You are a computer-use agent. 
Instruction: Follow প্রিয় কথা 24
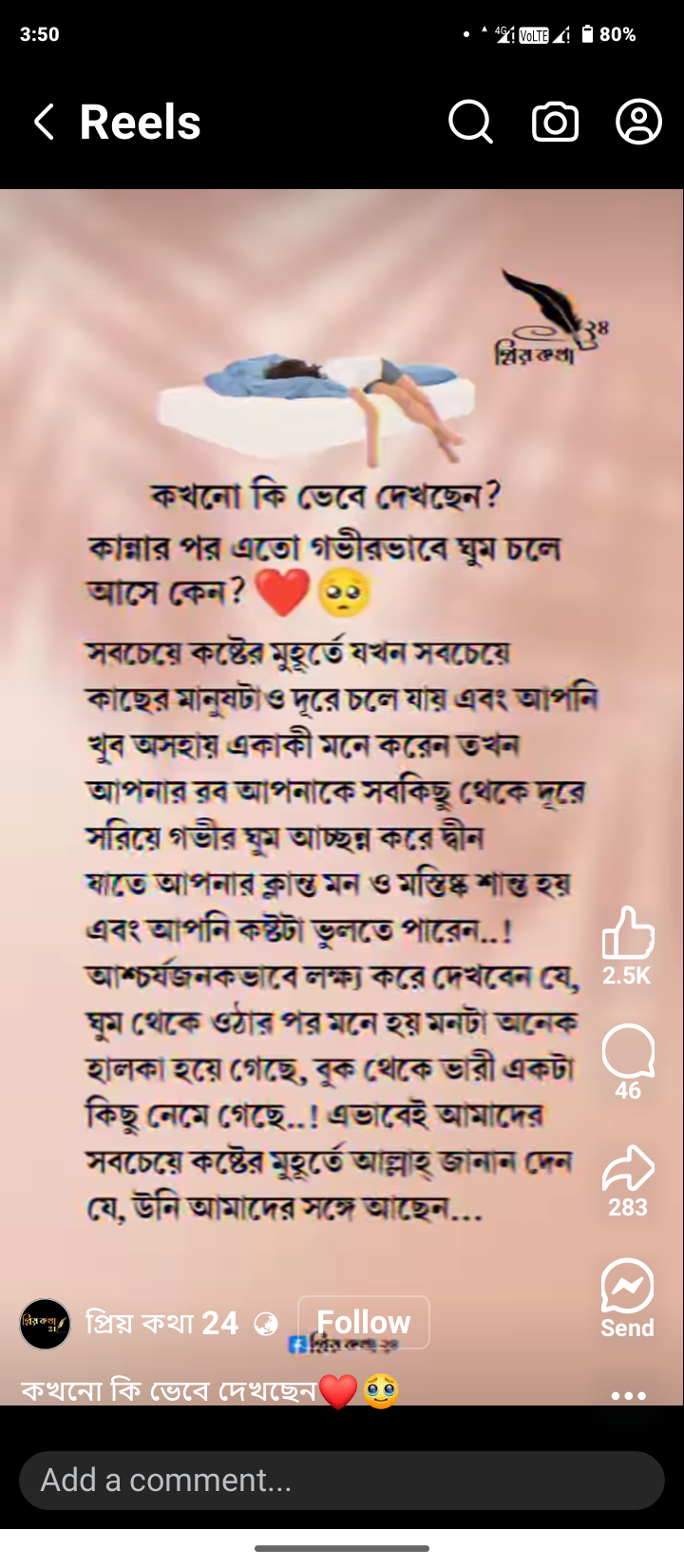[363, 1322]
